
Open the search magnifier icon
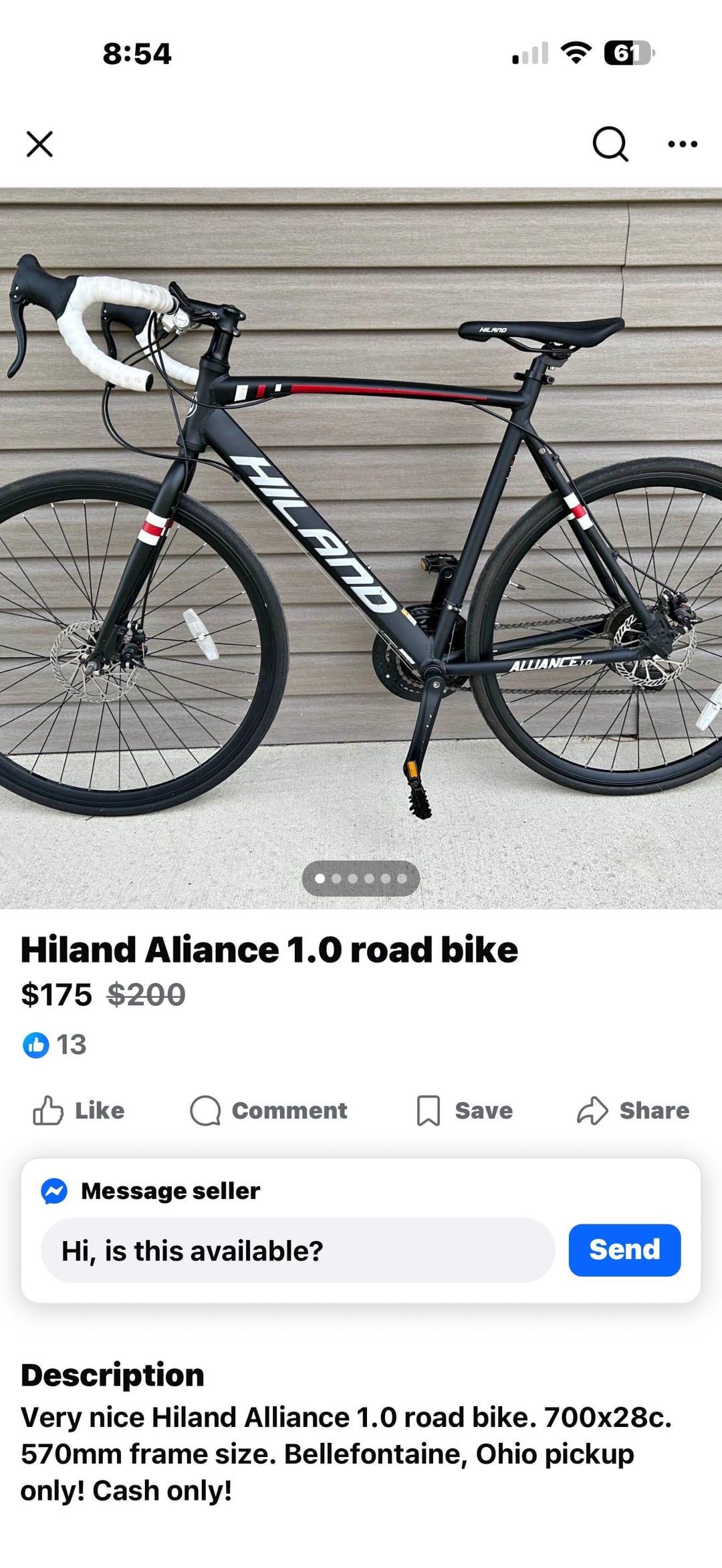[x=610, y=144]
